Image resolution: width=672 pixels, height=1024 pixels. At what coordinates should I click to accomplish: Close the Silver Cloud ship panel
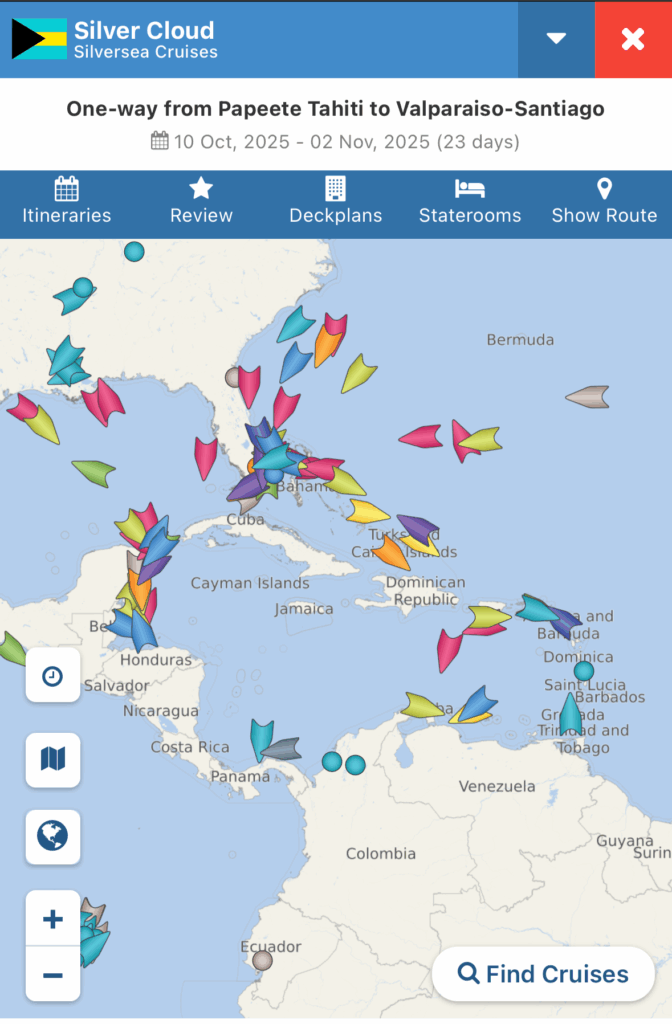[x=633, y=39]
